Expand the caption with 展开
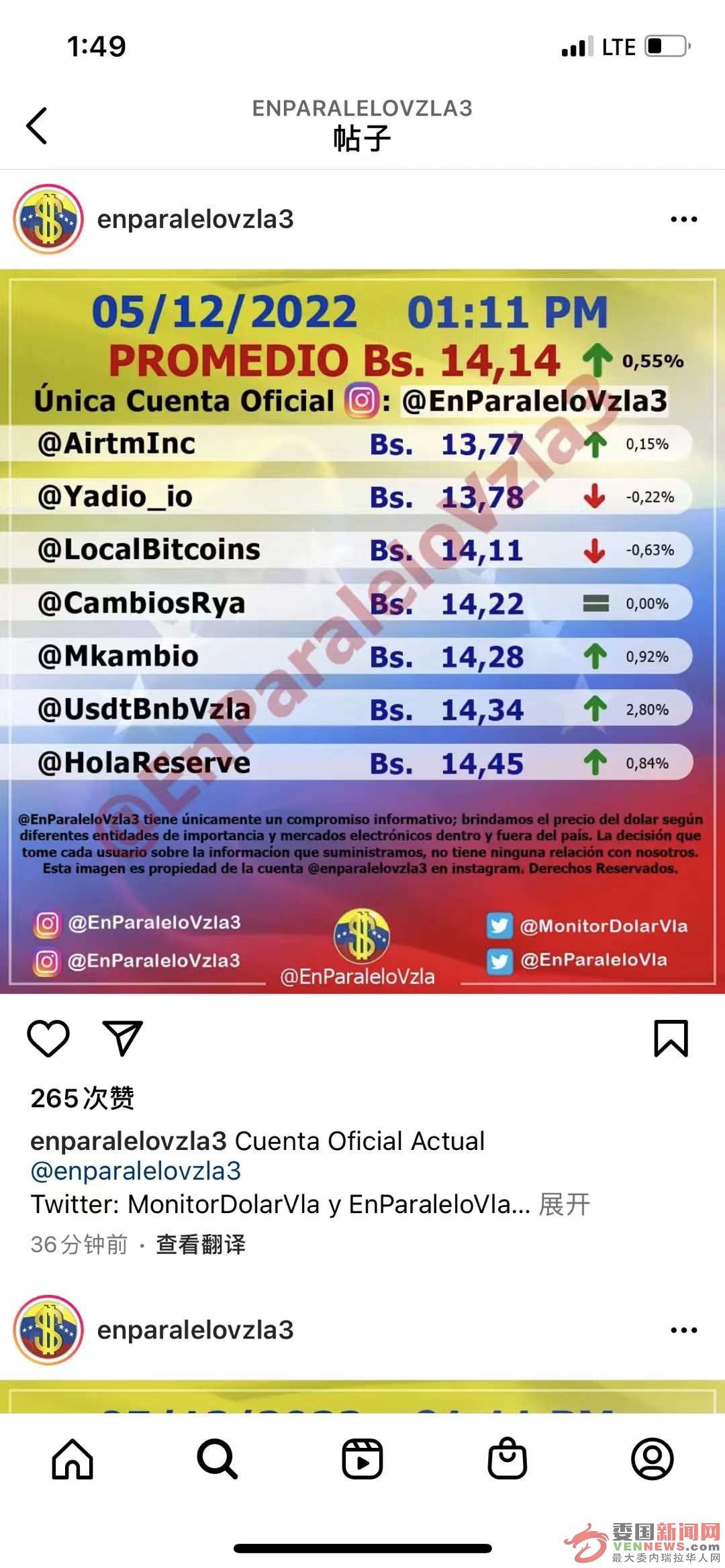This screenshot has width=725, height=1568. (564, 1204)
